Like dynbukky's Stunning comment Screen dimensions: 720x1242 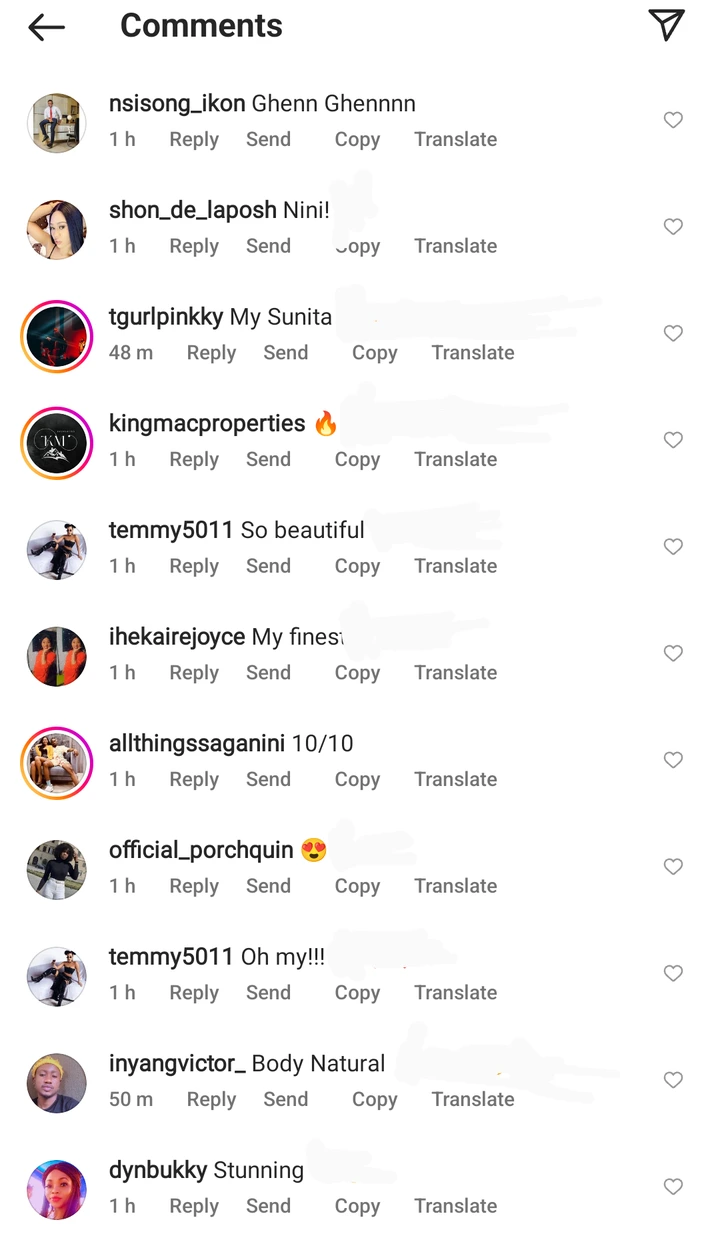[x=673, y=1187]
